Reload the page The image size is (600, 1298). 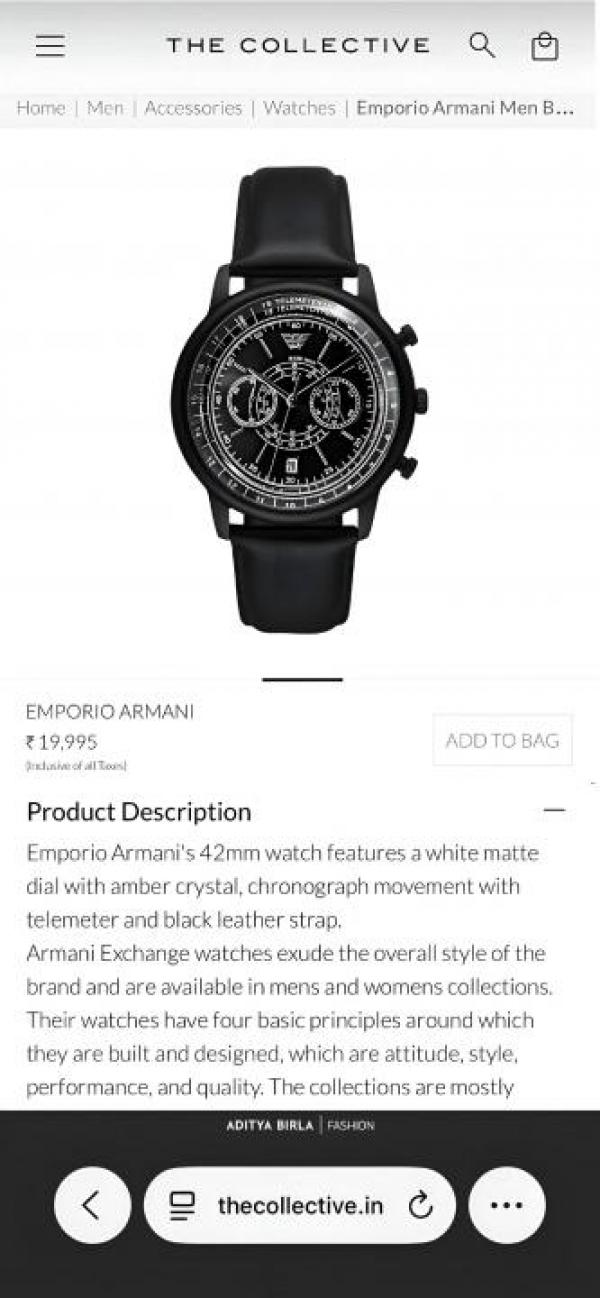coord(421,1206)
